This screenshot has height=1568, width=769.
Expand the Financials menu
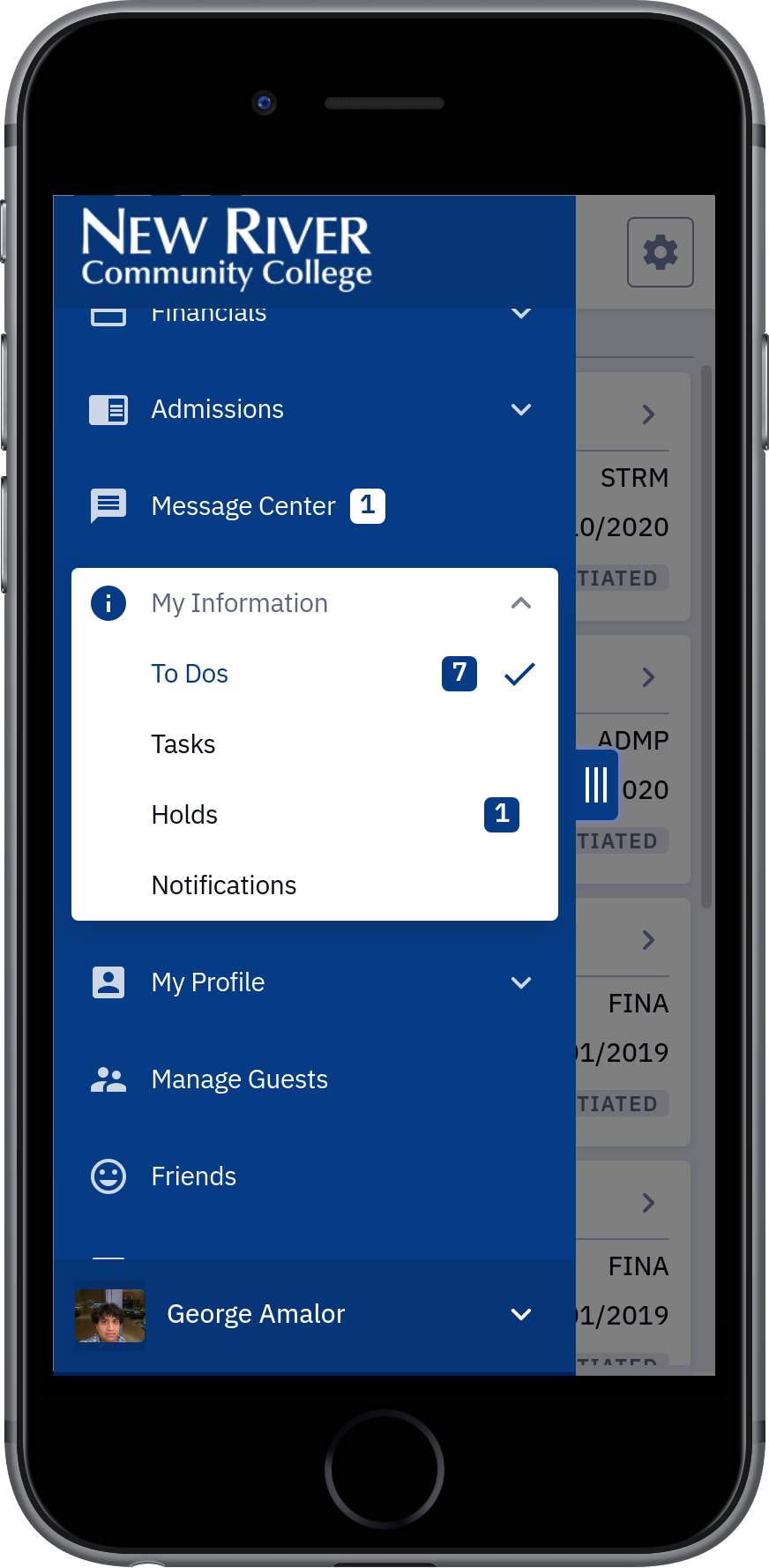[x=315, y=314]
